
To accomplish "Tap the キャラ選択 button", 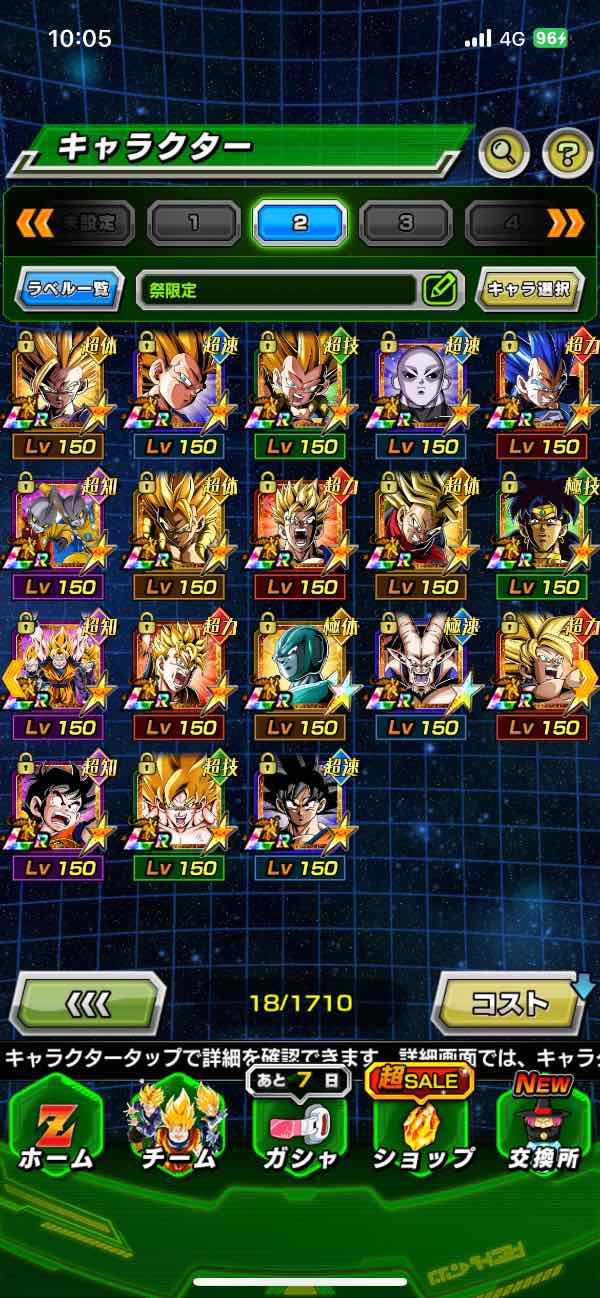I will [x=529, y=289].
